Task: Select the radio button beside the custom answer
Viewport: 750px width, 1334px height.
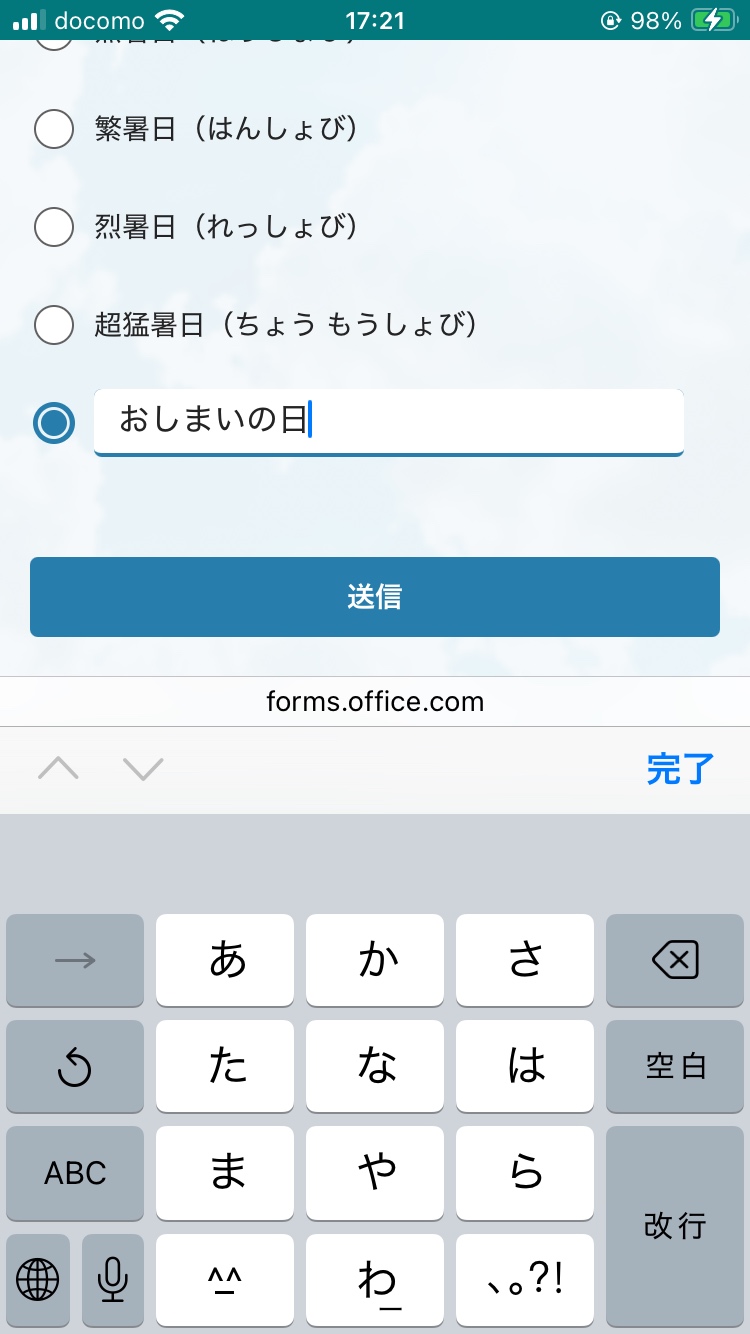Action: coord(54,422)
